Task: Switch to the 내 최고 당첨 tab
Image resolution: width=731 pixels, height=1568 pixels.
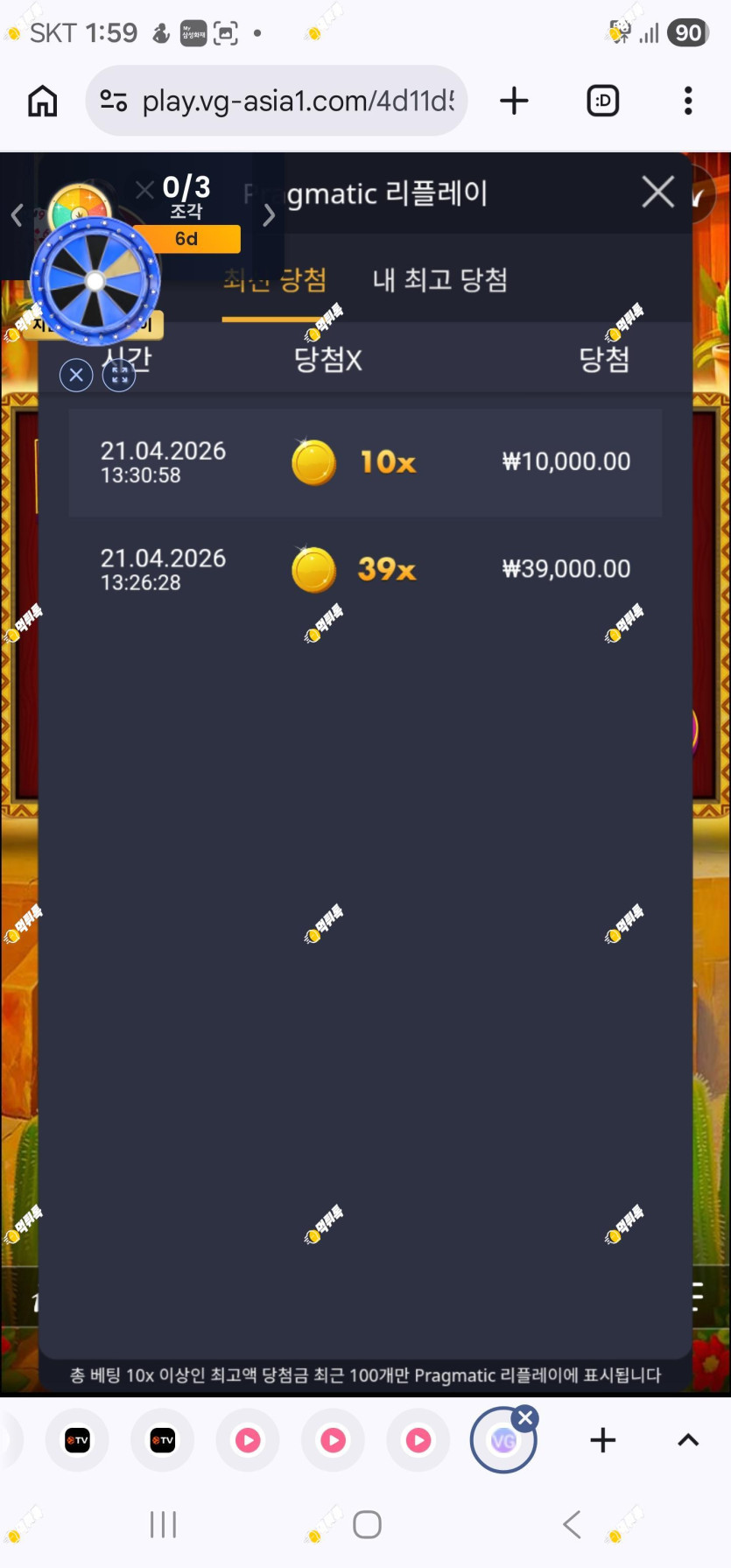Action: [x=440, y=280]
